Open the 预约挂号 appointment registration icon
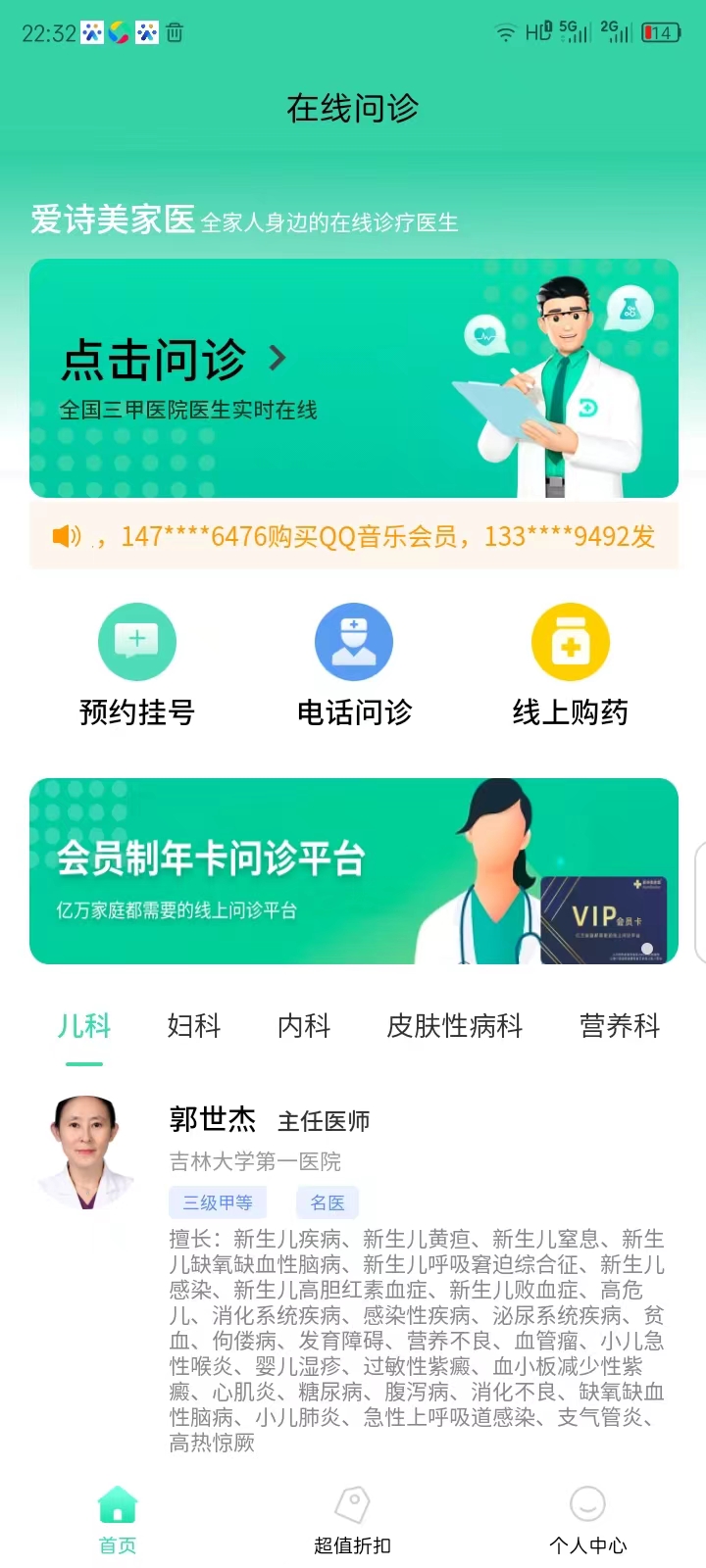706x1568 pixels. pos(136,641)
